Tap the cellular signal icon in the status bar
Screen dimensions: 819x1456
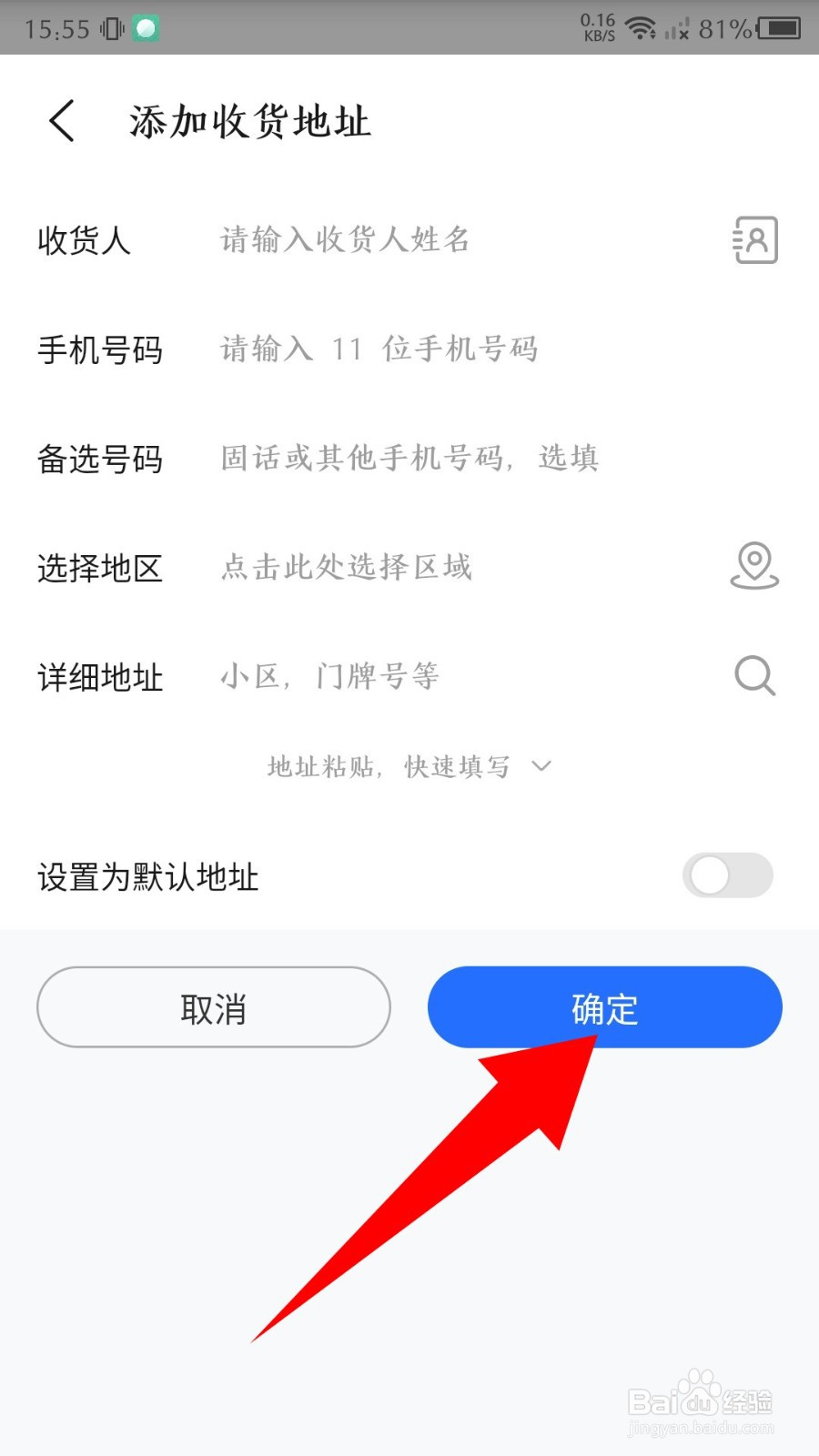pos(679,30)
